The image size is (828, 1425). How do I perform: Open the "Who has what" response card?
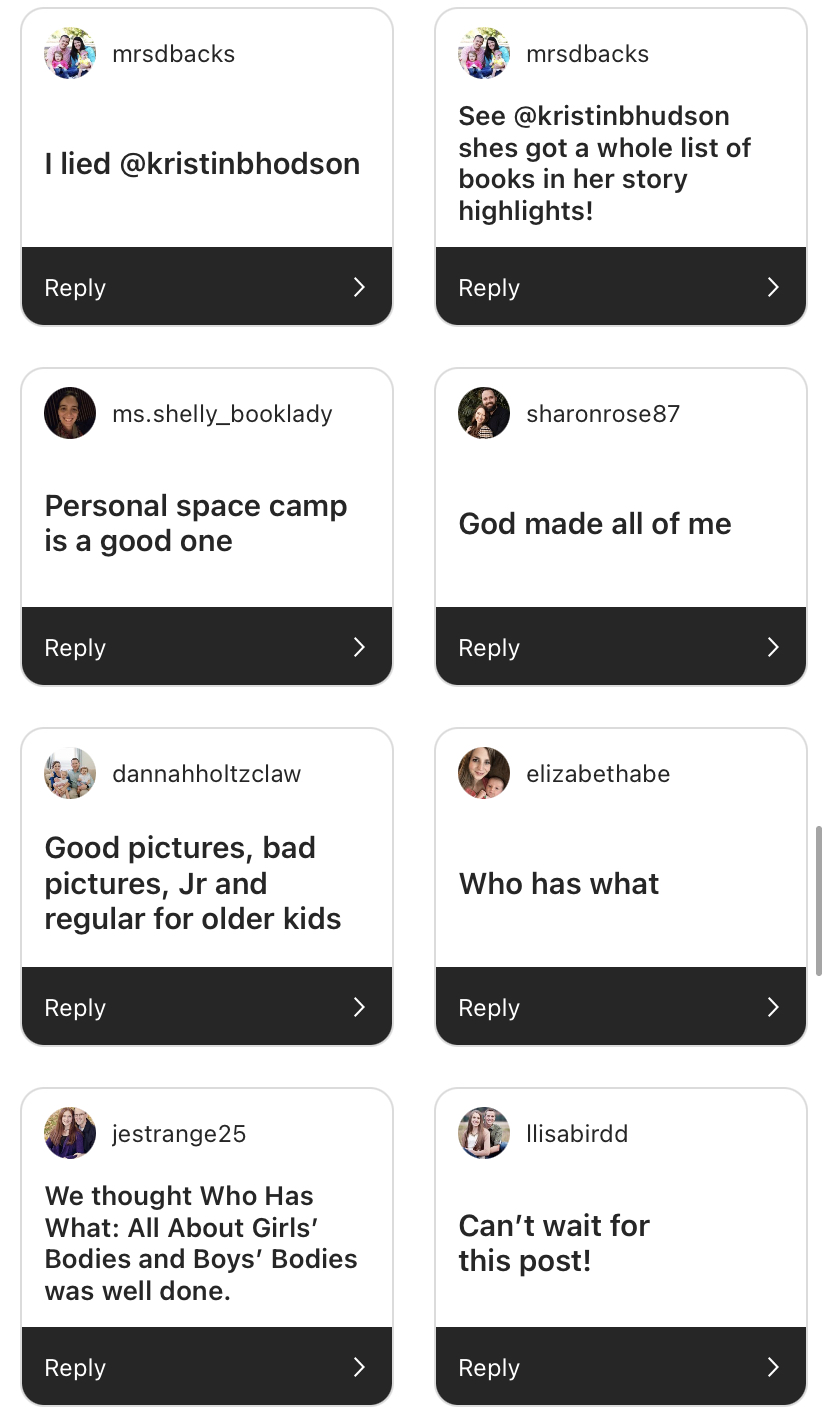point(621,847)
